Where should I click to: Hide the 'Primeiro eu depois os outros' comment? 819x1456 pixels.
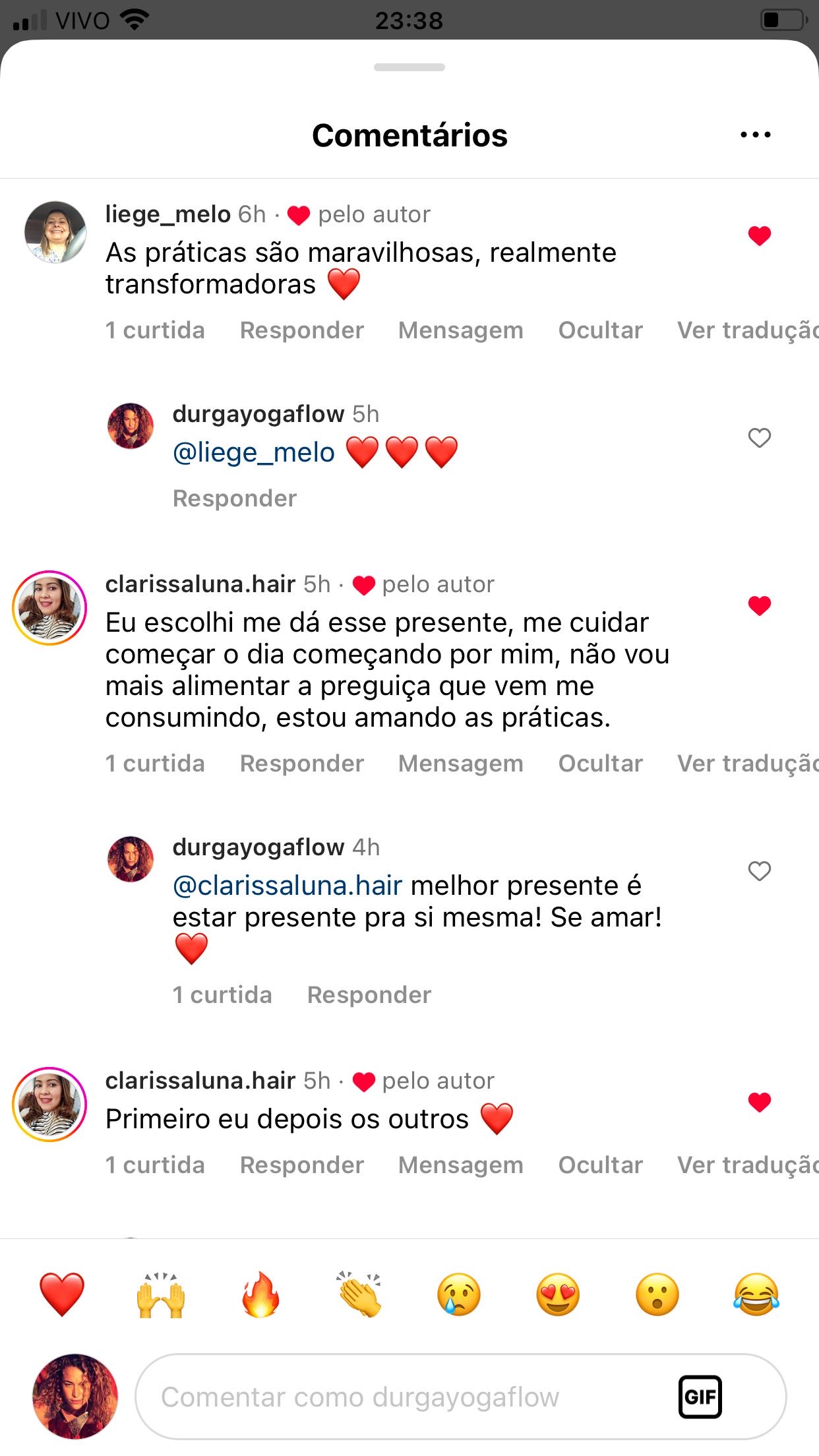coord(600,1165)
